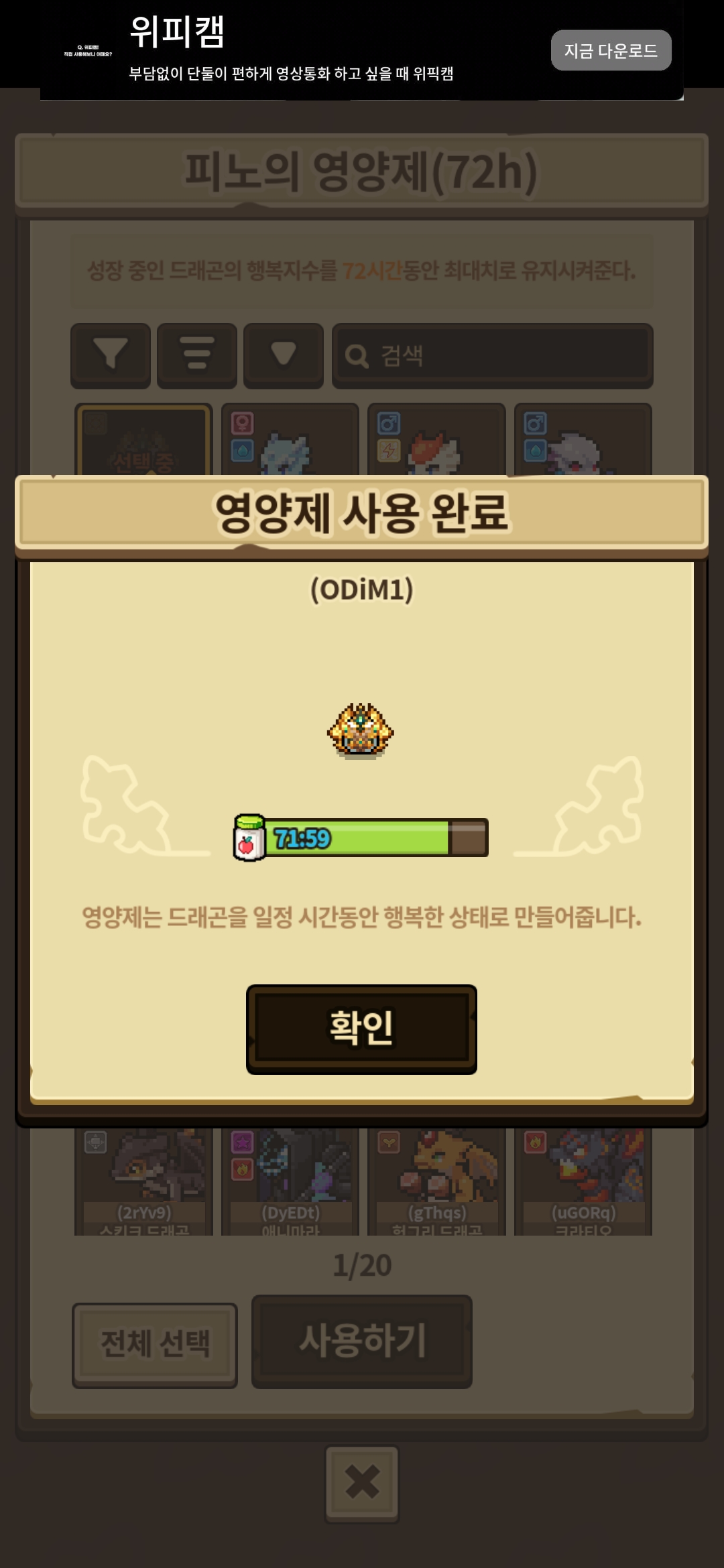Image resolution: width=724 pixels, height=1568 pixels.
Task: Tap the 사용하기 use button
Action: [x=362, y=1342]
